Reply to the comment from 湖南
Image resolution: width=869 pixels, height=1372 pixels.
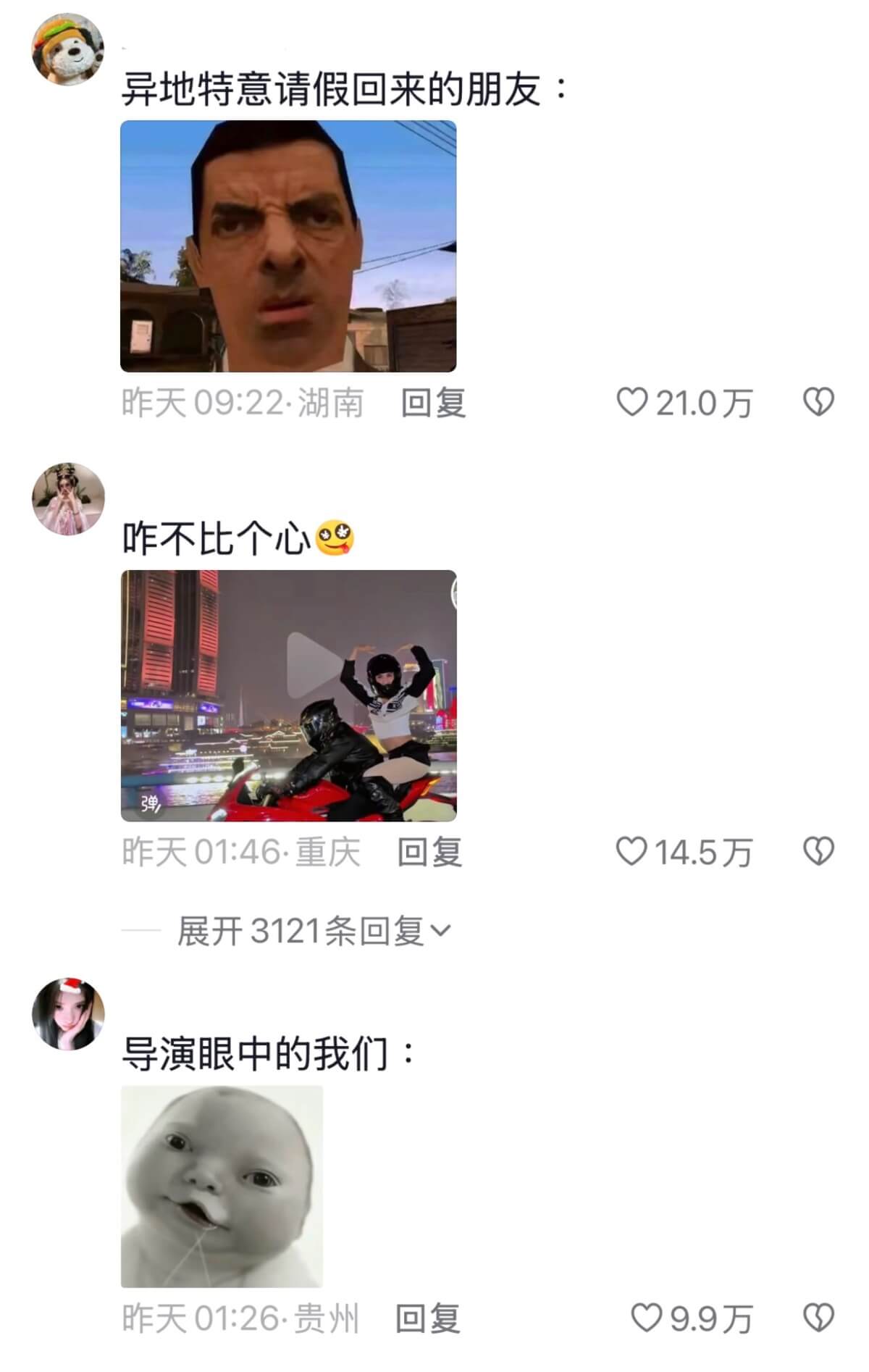433,403
